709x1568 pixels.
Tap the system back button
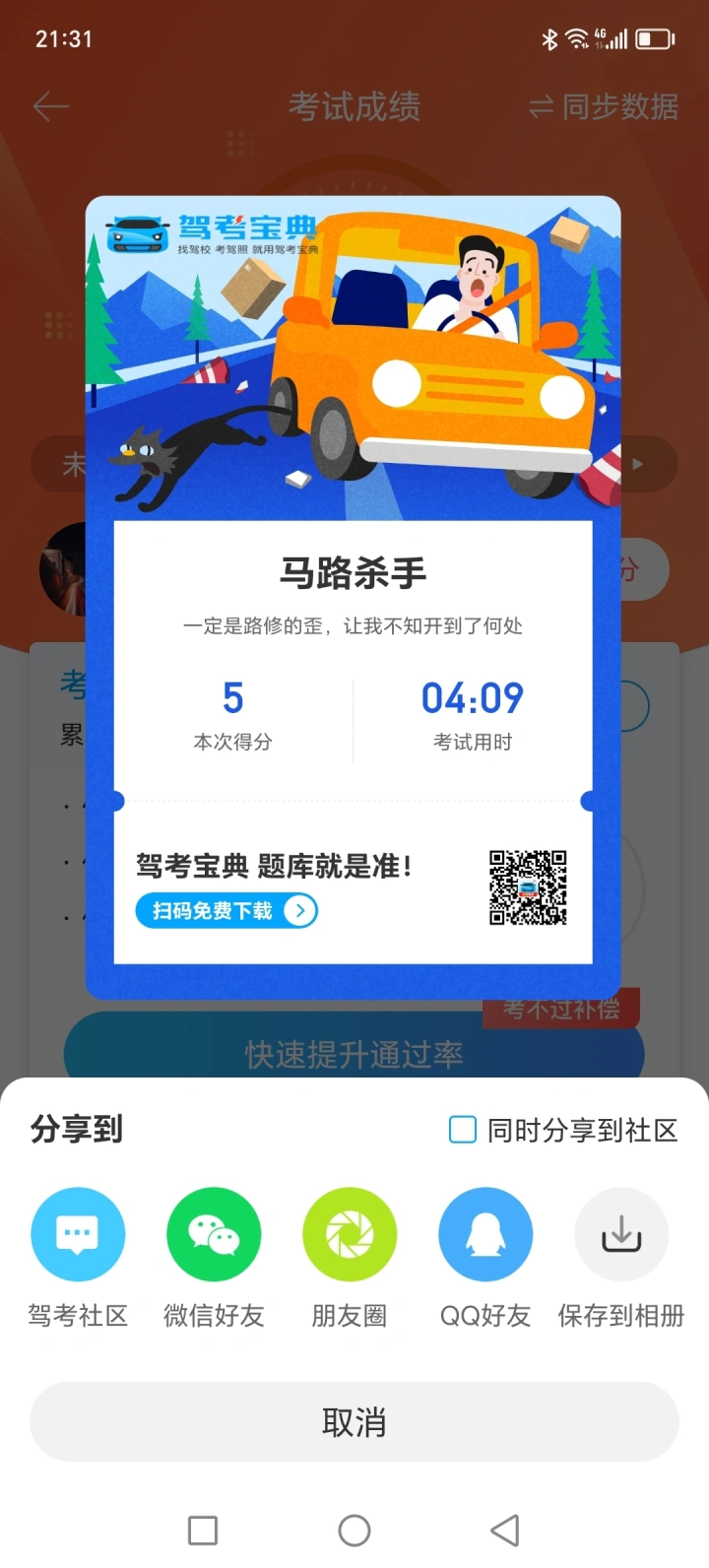[x=504, y=1530]
